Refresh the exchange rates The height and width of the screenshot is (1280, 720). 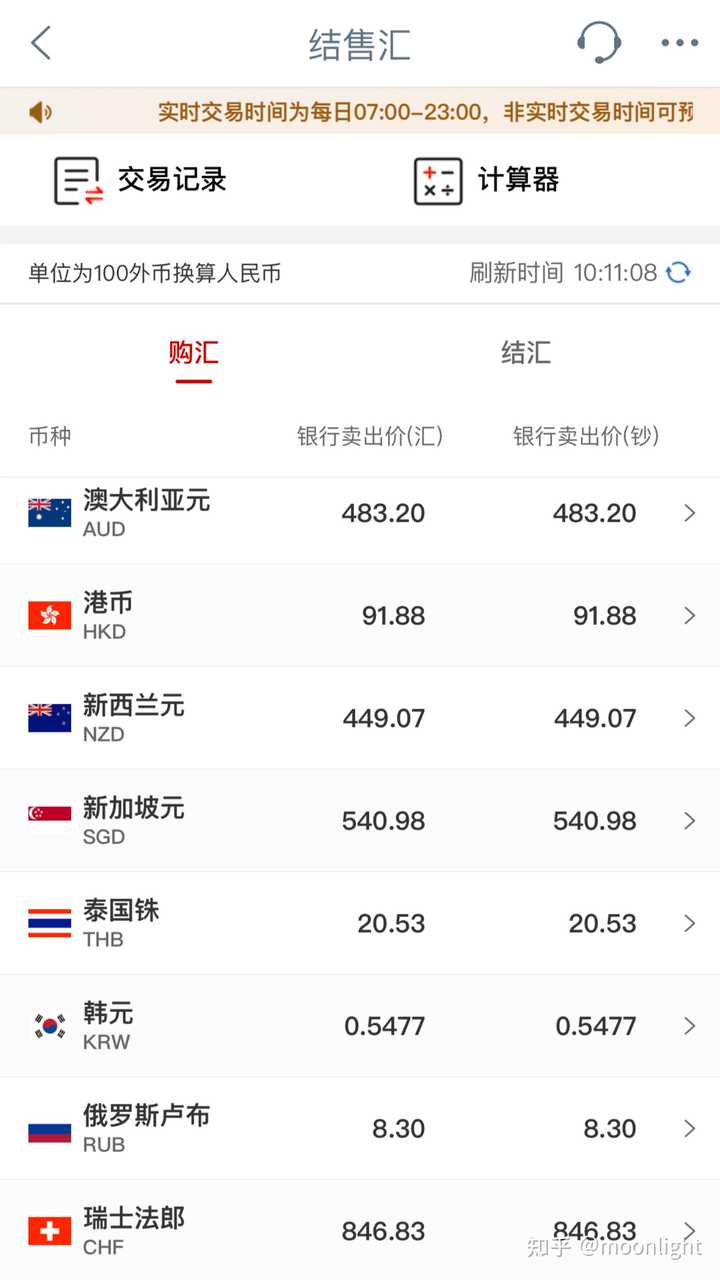tap(678, 272)
